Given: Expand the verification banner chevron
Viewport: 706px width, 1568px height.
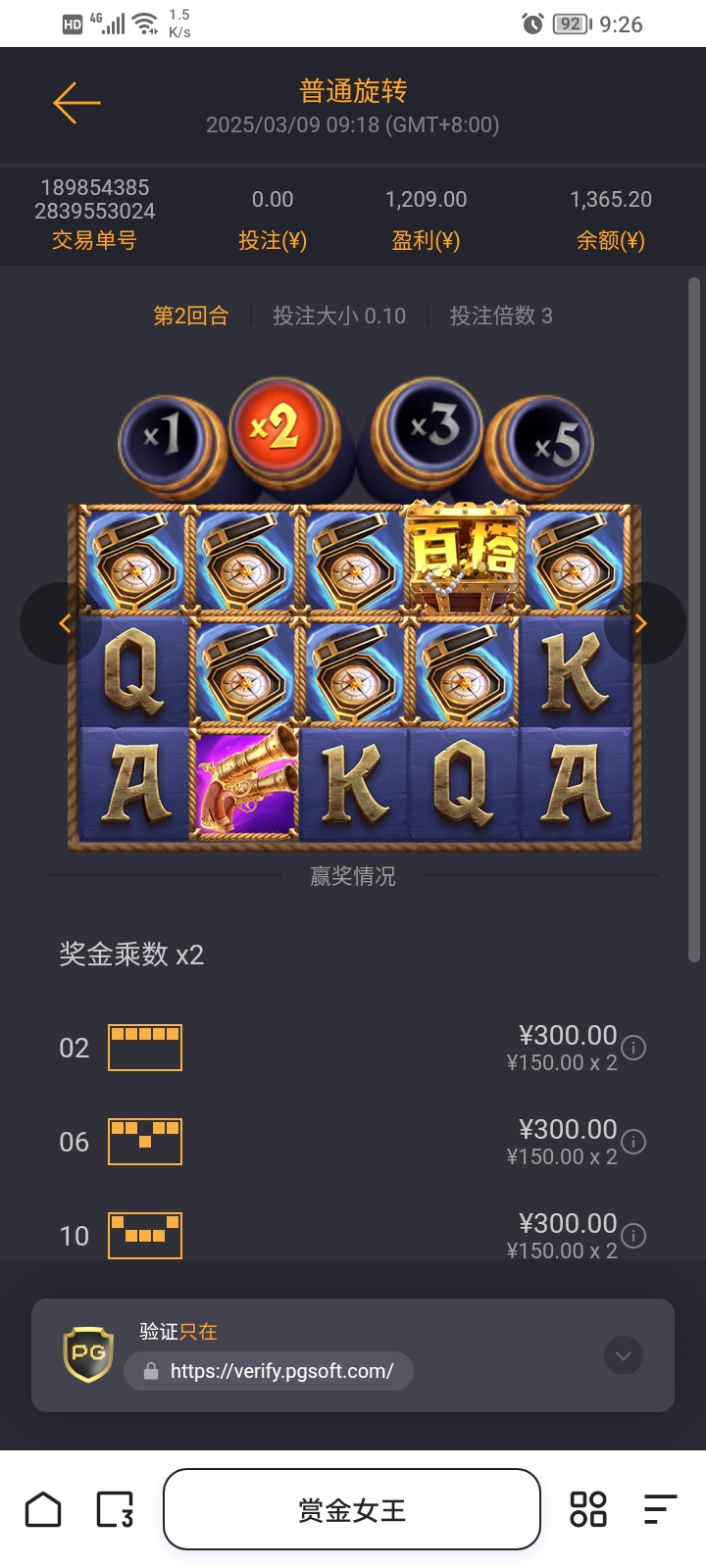Looking at the screenshot, I should [624, 1355].
